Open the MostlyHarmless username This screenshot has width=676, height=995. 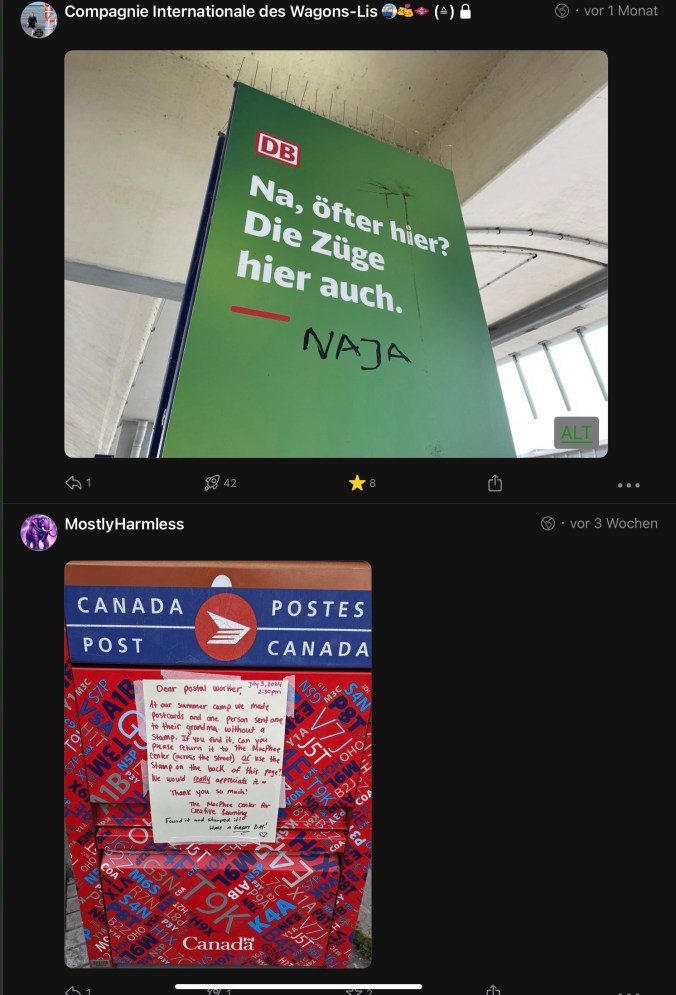tap(124, 524)
